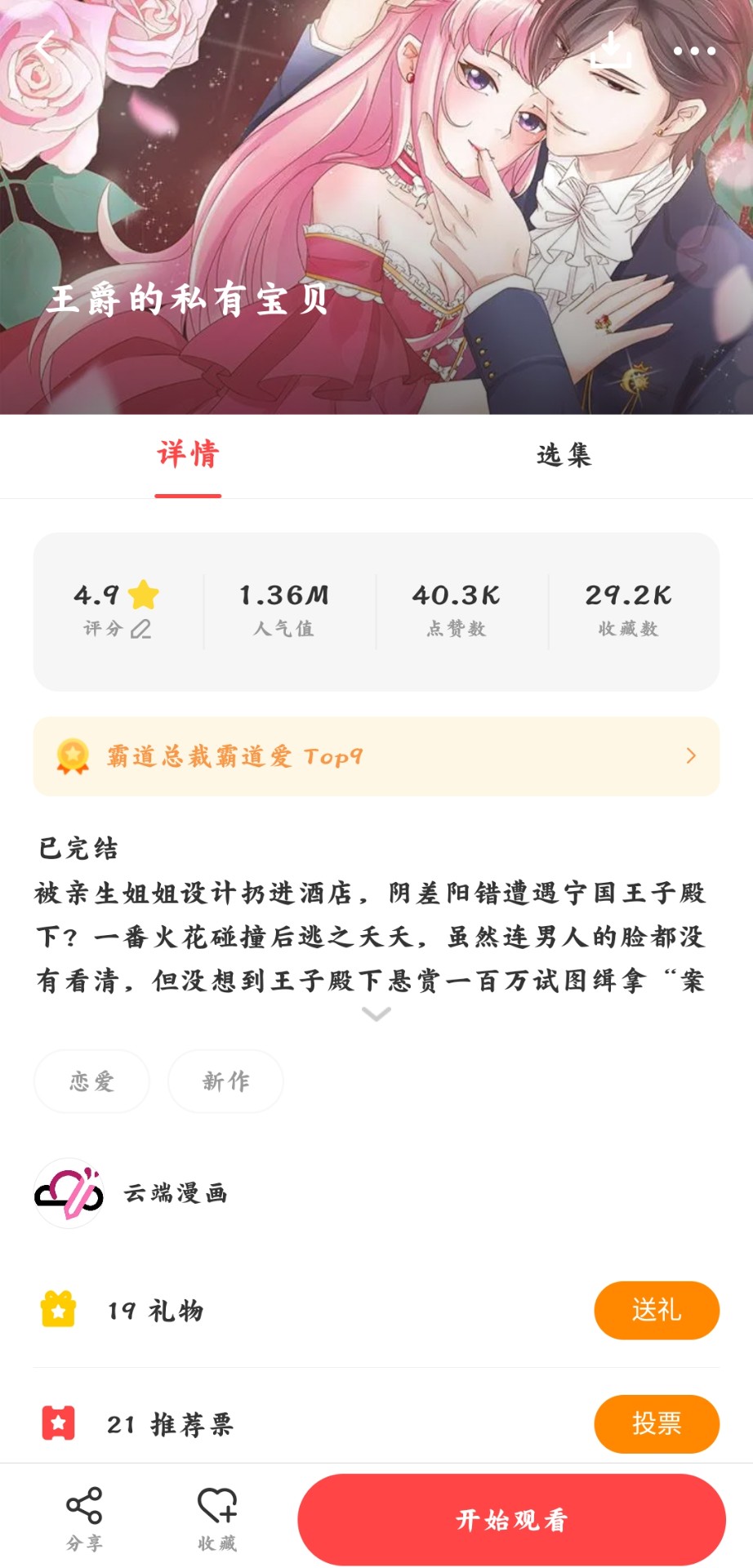753x1568 pixels.
Task: Open the download option at top right
Action: (612, 49)
